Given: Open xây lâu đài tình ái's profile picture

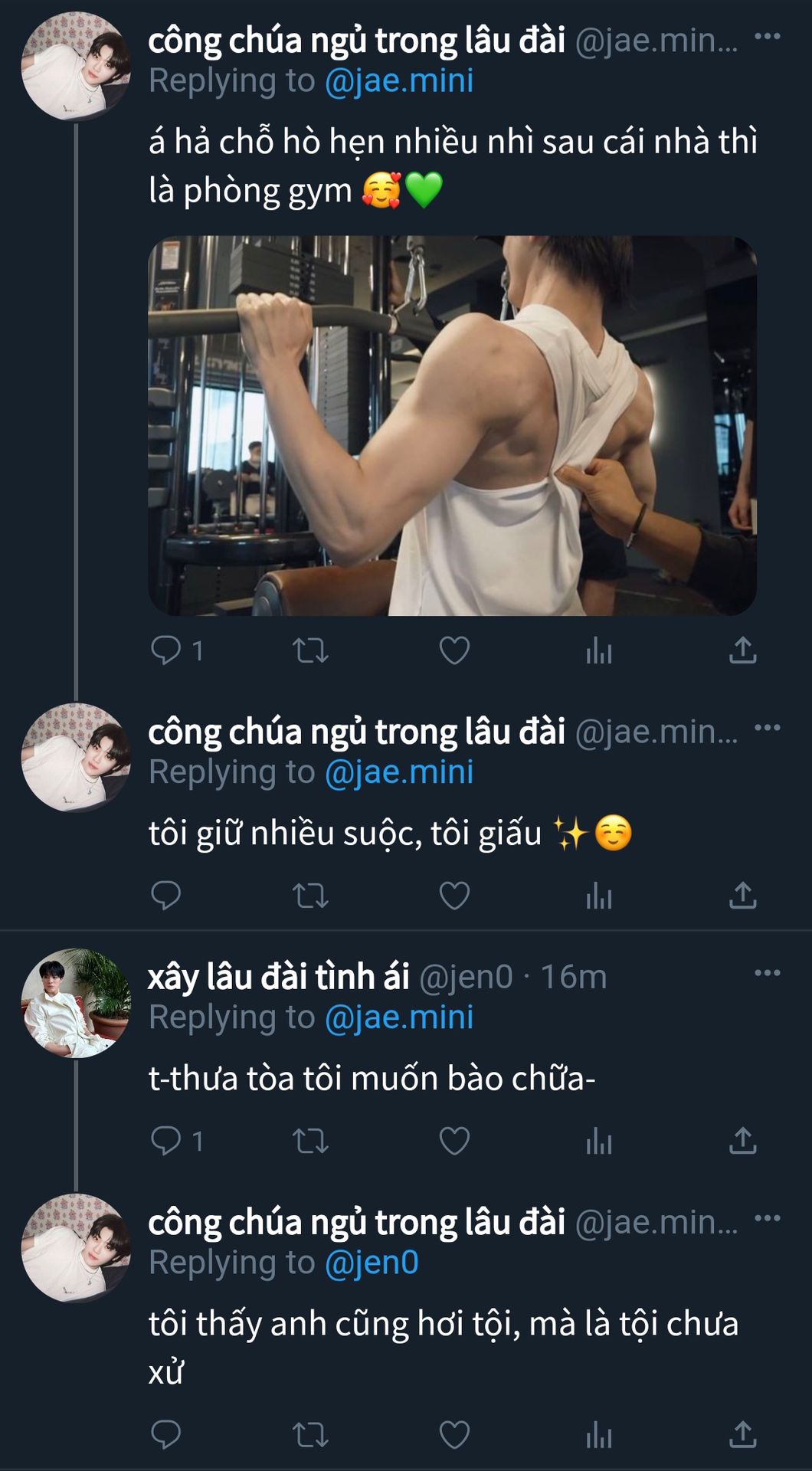Looking at the screenshot, I should (x=76, y=1003).
